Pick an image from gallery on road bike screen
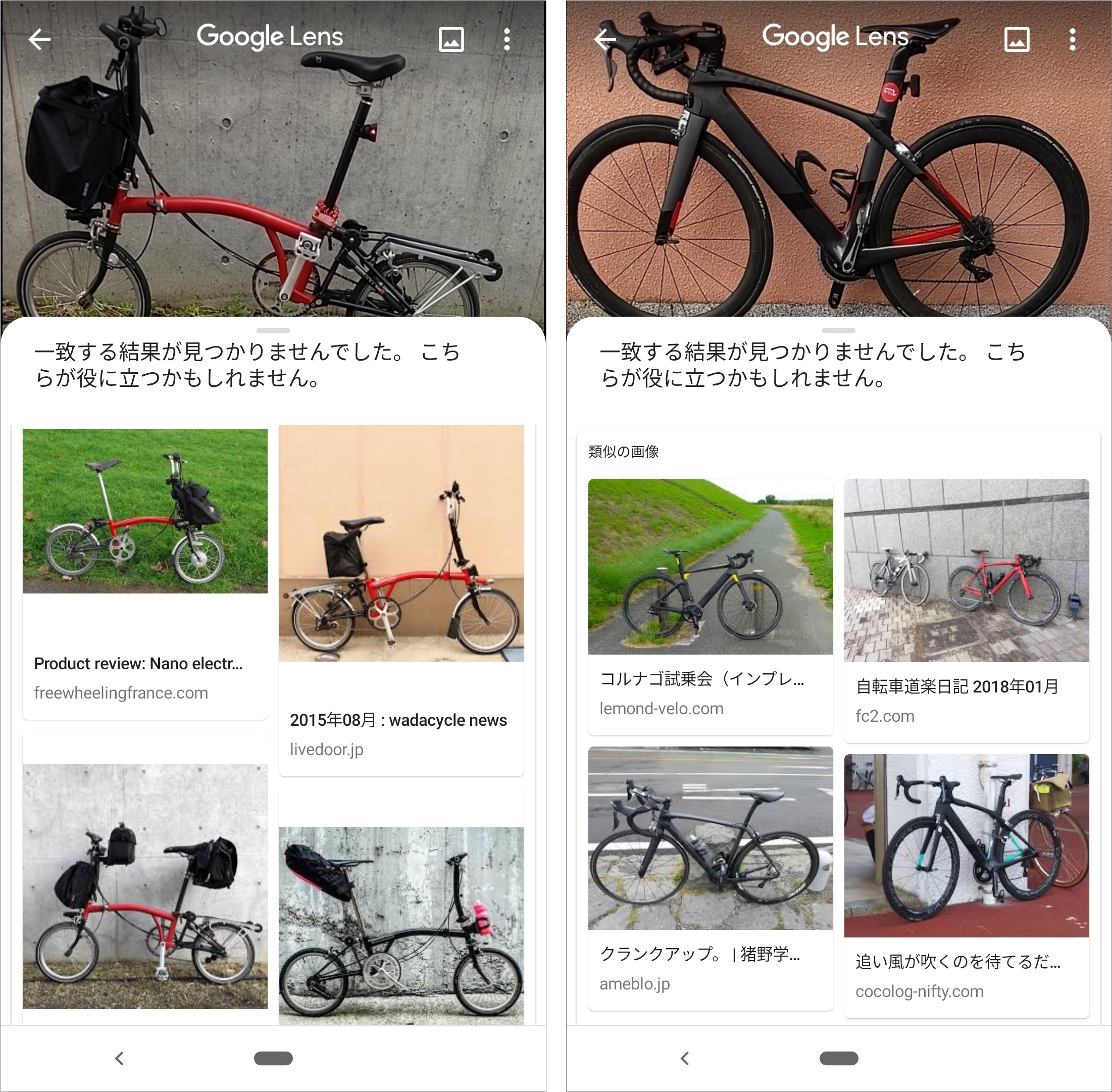The width and height of the screenshot is (1112, 1092). point(1016,39)
